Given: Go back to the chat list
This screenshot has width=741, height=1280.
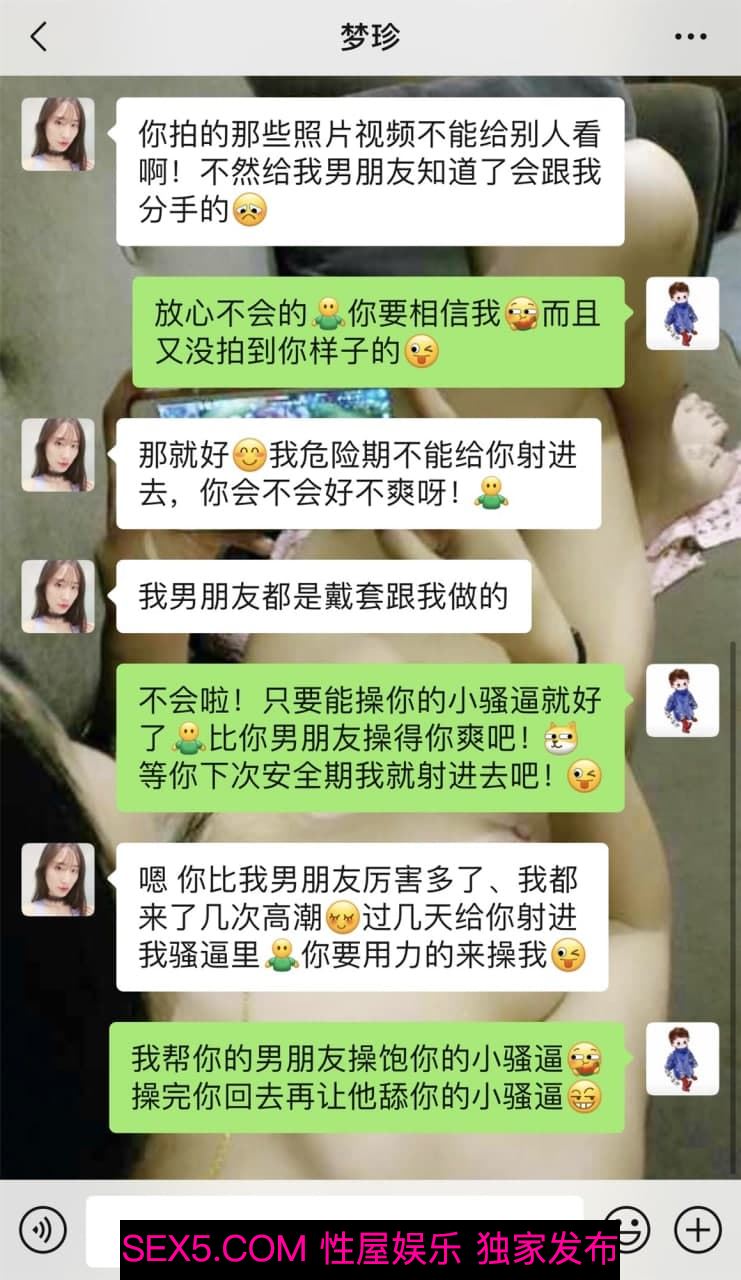Looking at the screenshot, I should coord(38,38).
